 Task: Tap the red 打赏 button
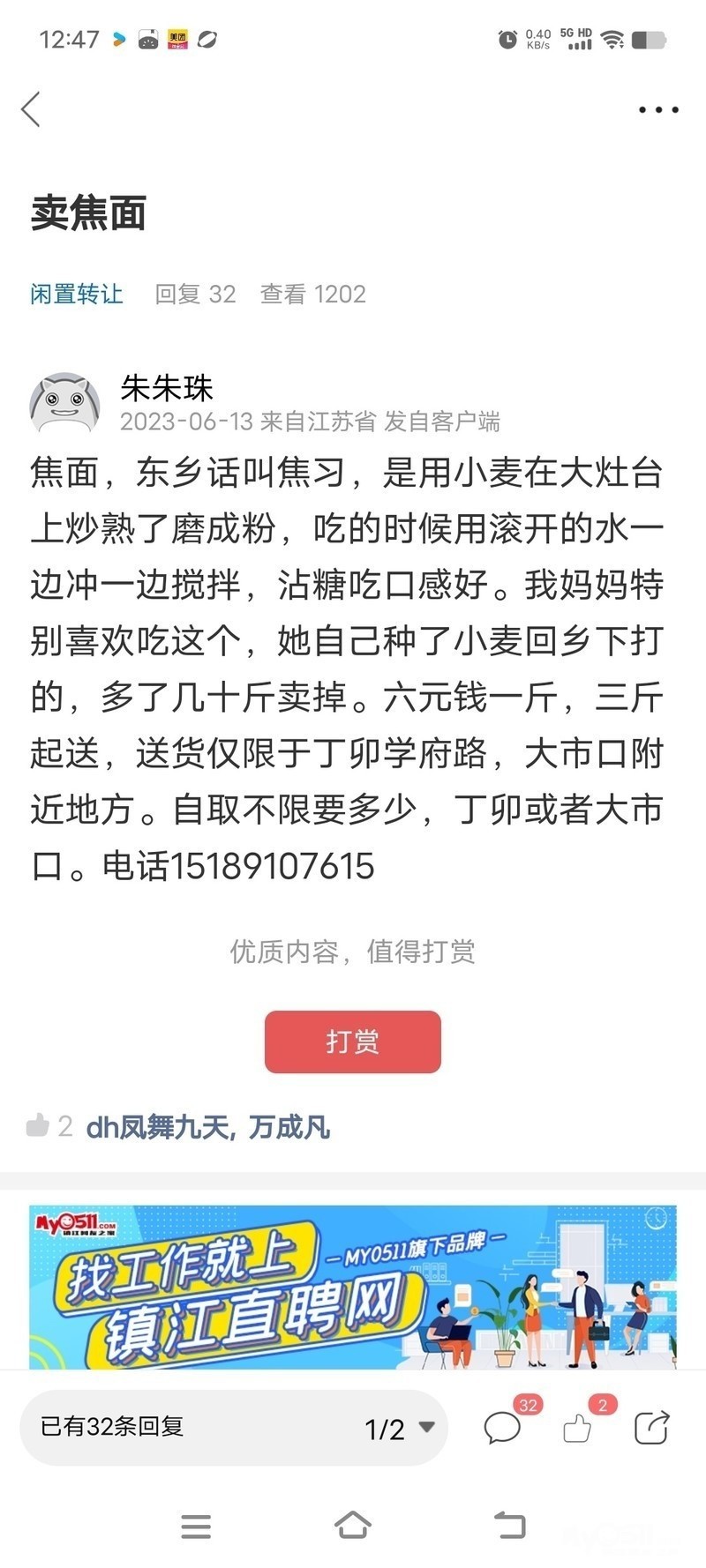click(x=352, y=1042)
